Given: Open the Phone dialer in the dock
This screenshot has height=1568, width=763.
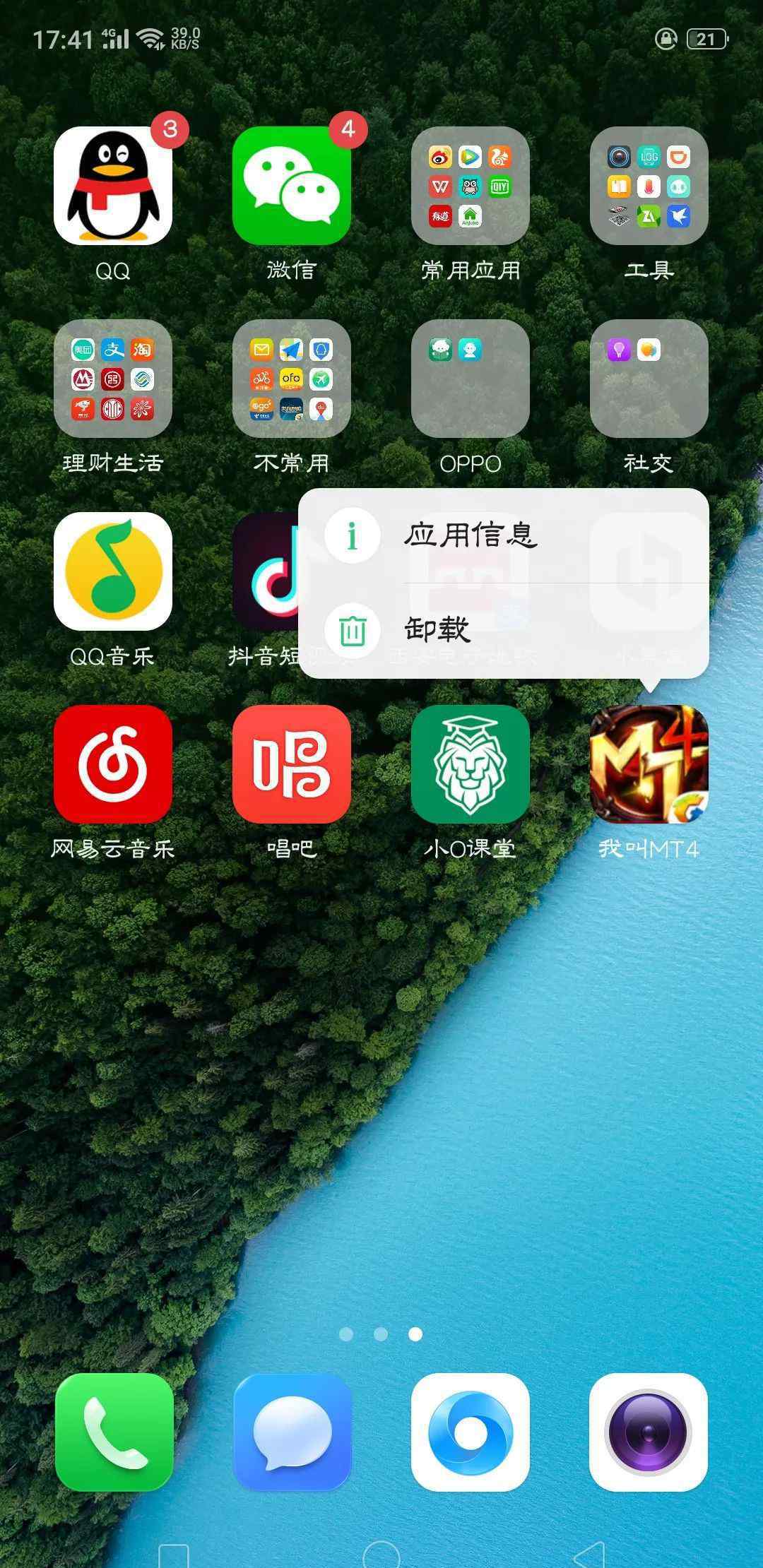Looking at the screenshot, I should (114, 1432).
